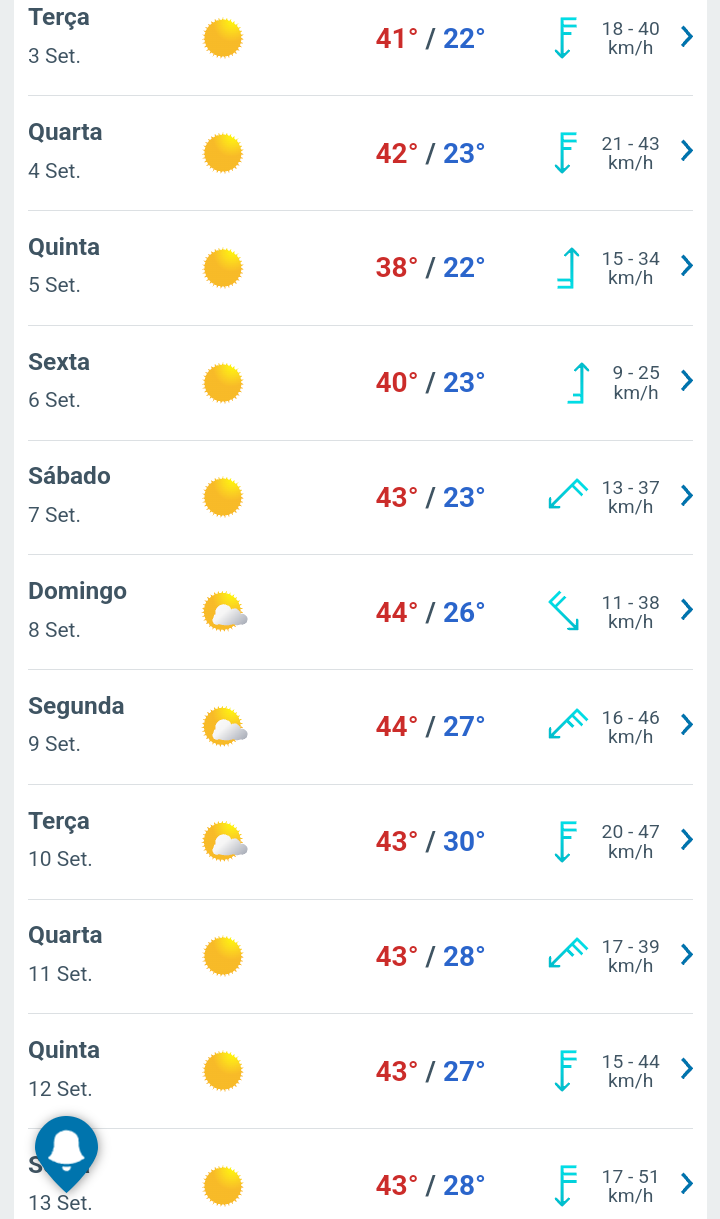The width and height of the screenshot is (720, 1219).
Task: Select Sábado 7 Set. row
Action: 360,497
